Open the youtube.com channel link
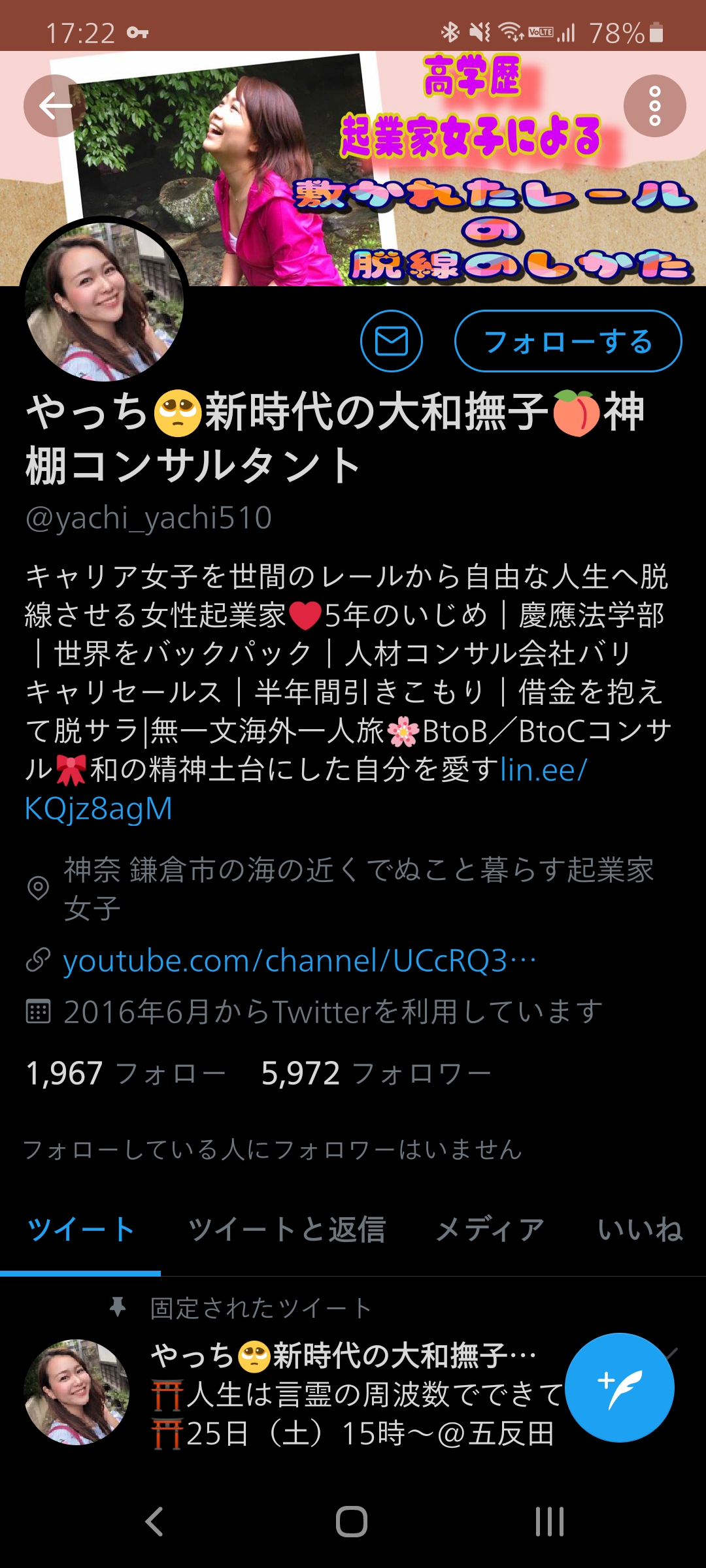This screenshot has height=1568, width=706. (299, 961)
